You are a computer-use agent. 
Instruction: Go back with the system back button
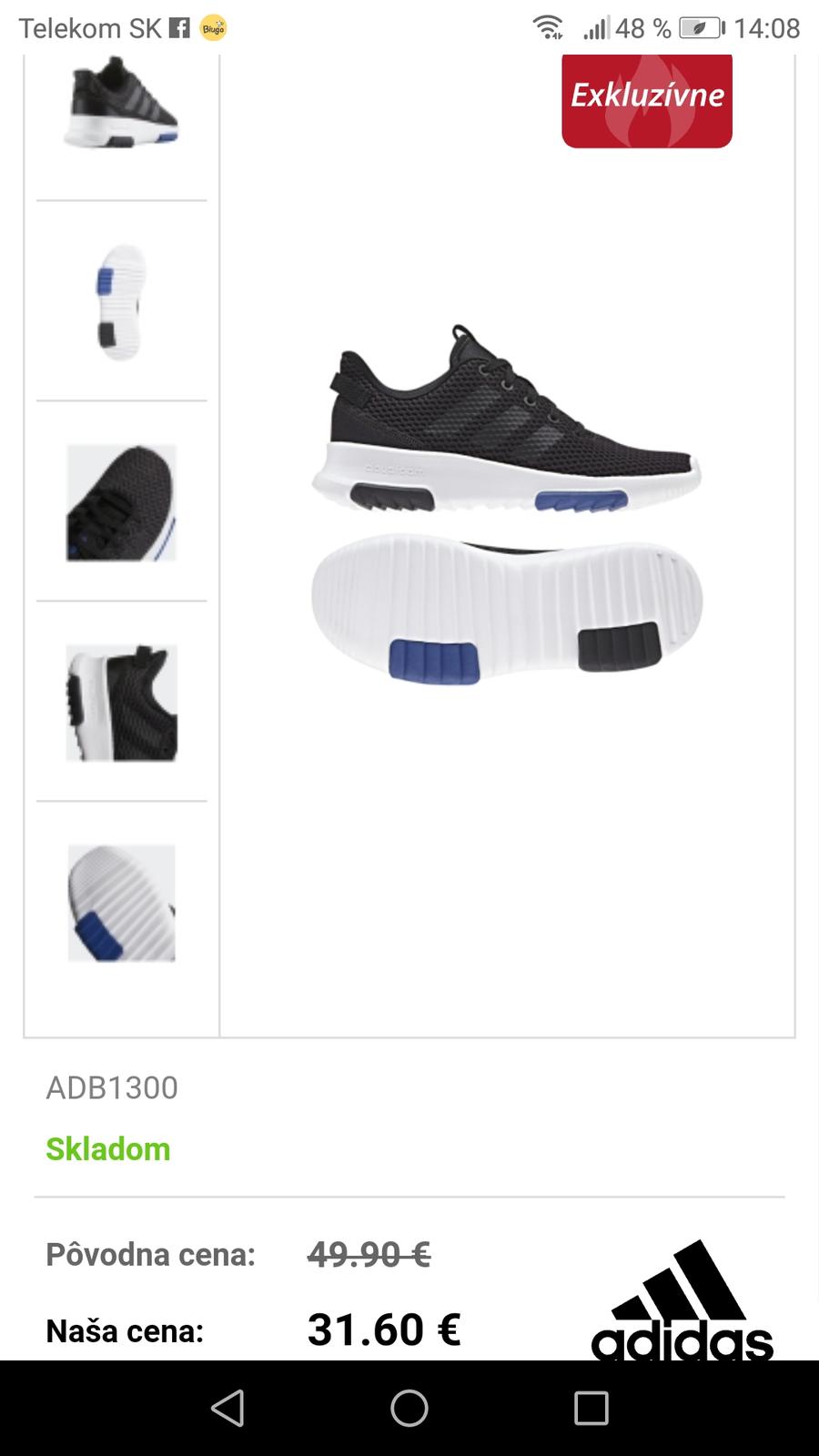227,1408
